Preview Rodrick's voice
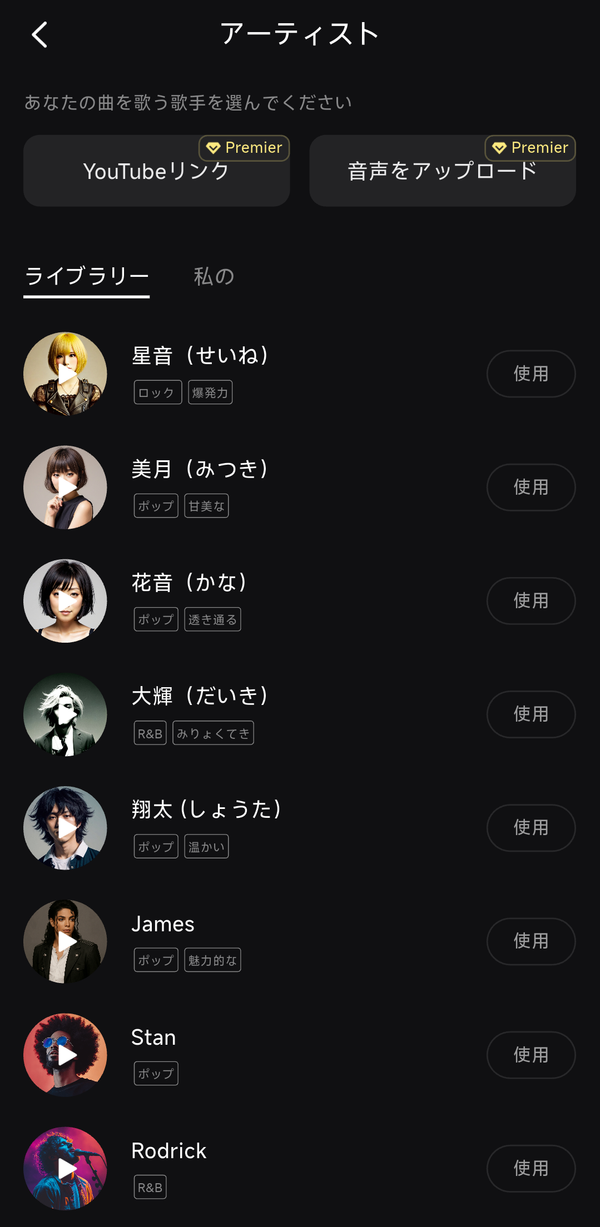Screen dimensions: 600x1227 tap(65, 1168)
